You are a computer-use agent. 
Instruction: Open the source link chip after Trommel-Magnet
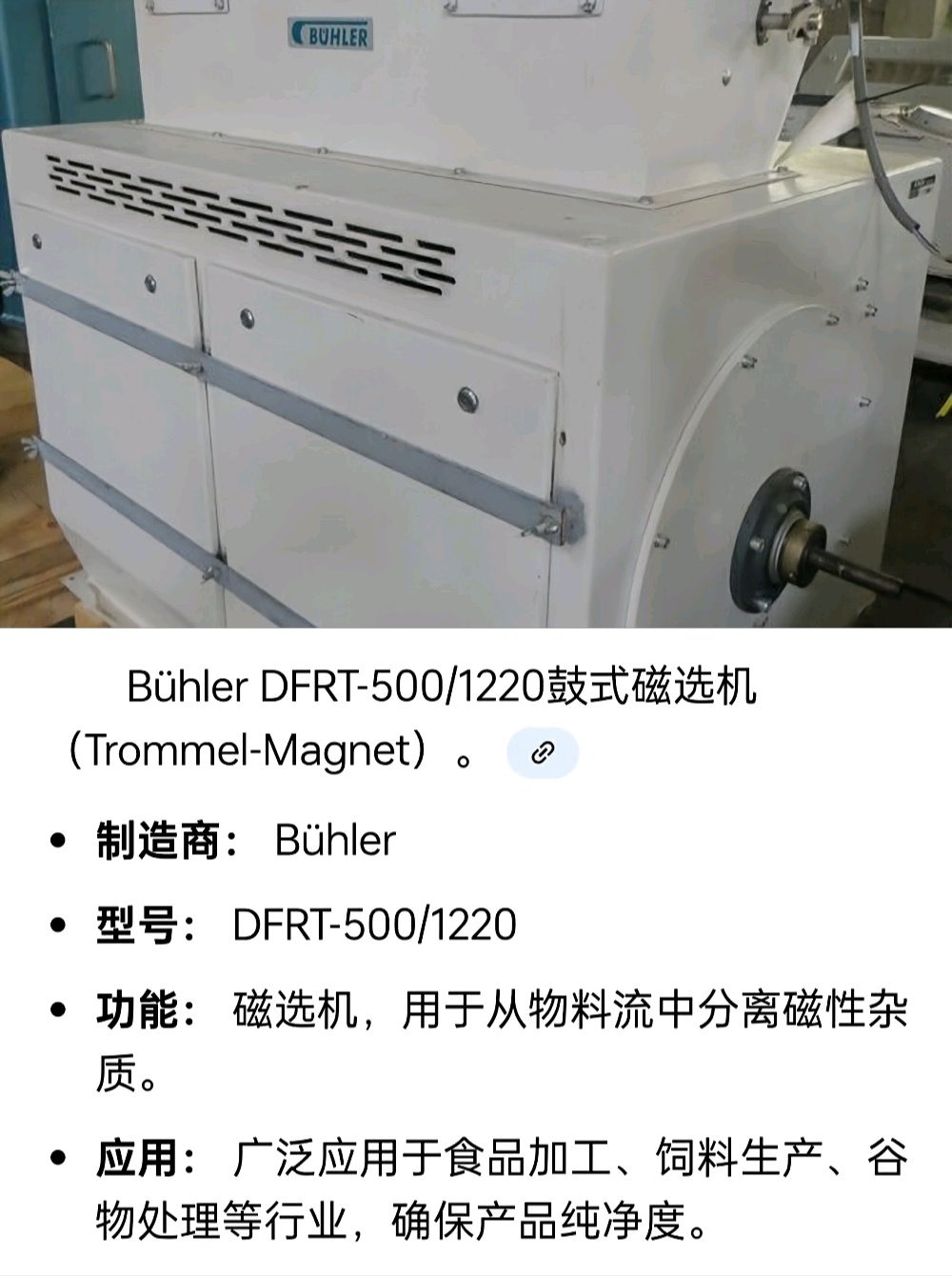point(543,753)
